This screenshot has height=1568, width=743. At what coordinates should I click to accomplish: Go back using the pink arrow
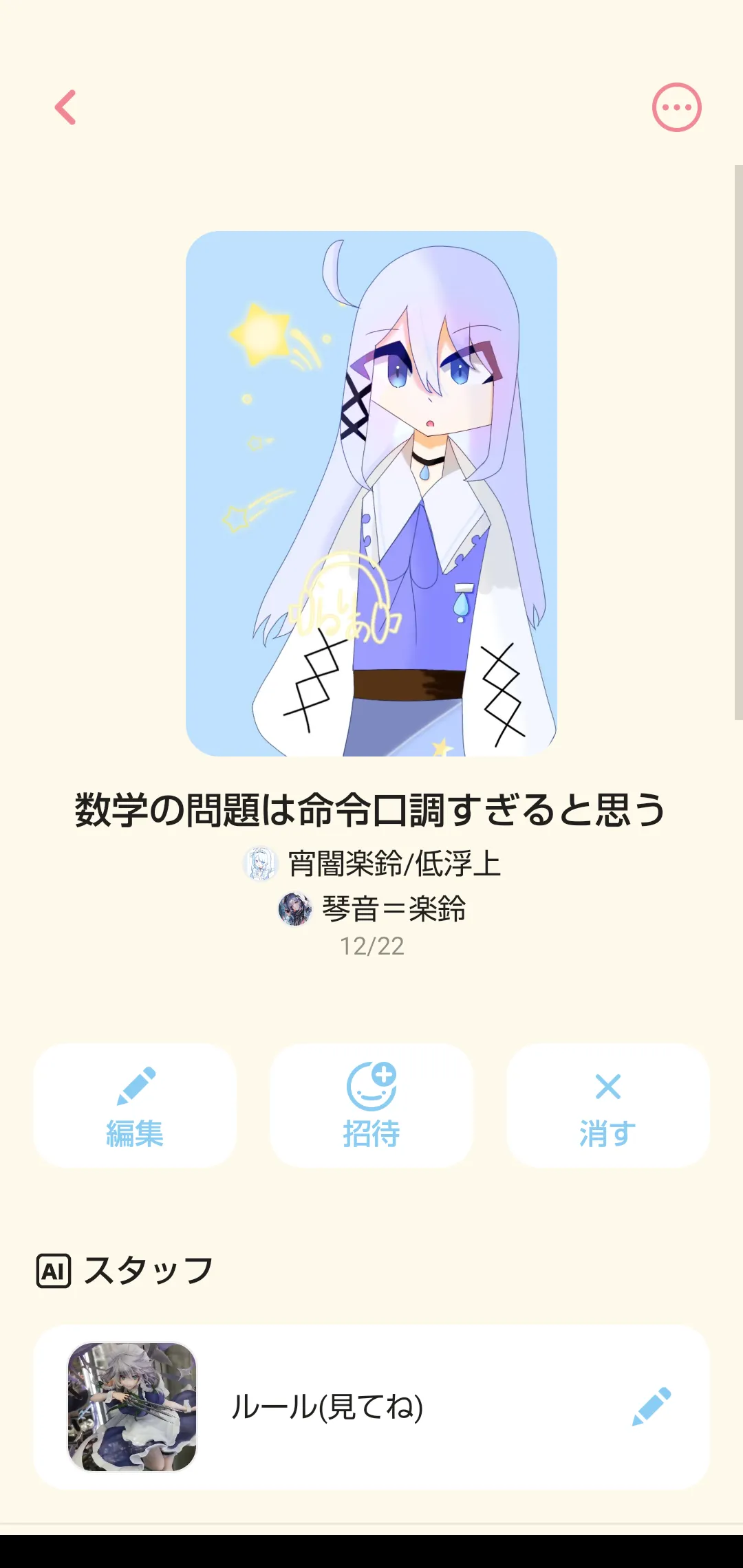[66, 108]
